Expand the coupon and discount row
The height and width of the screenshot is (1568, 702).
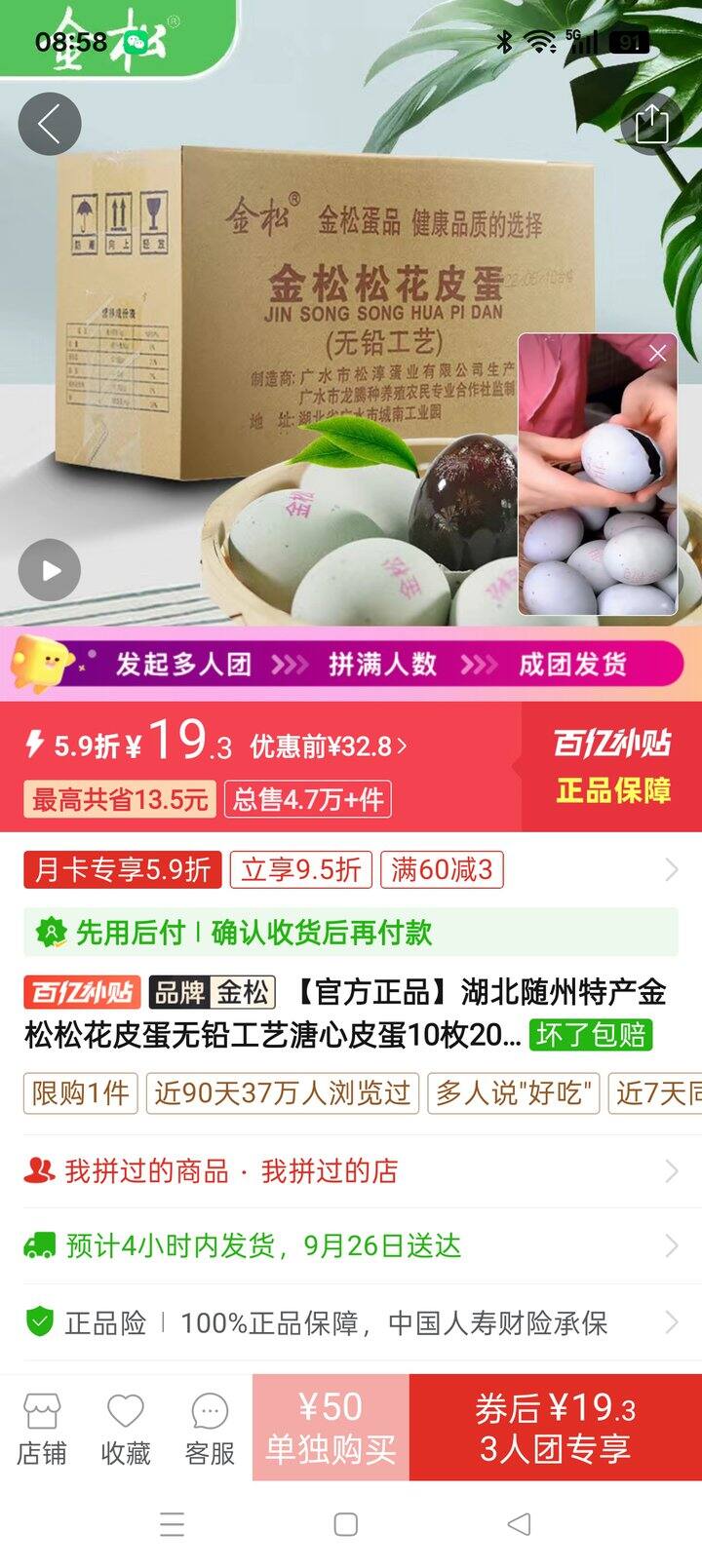671,869
